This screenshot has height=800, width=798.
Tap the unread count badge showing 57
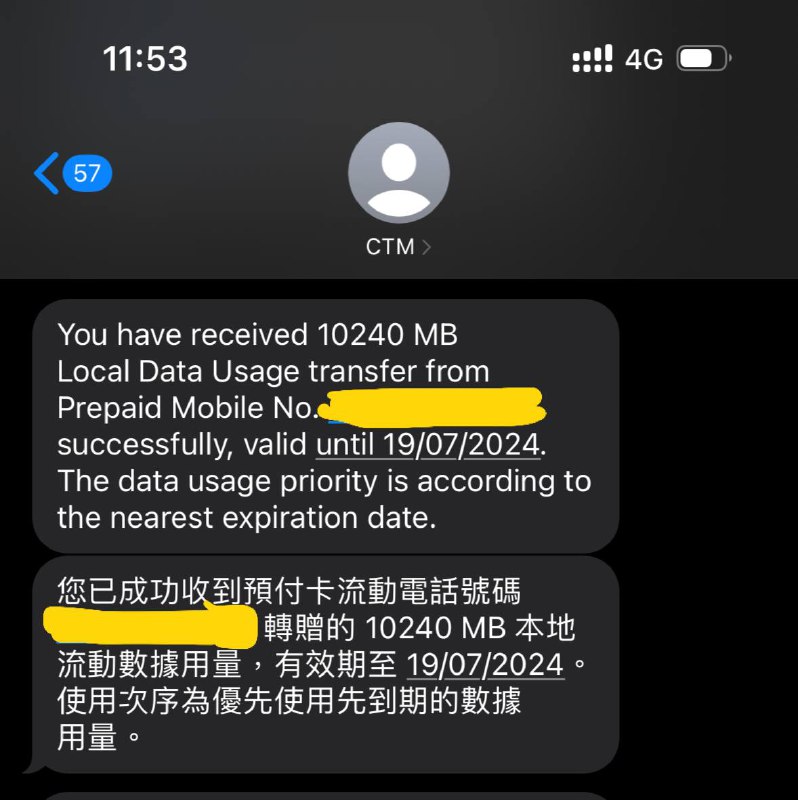point(86,172)
